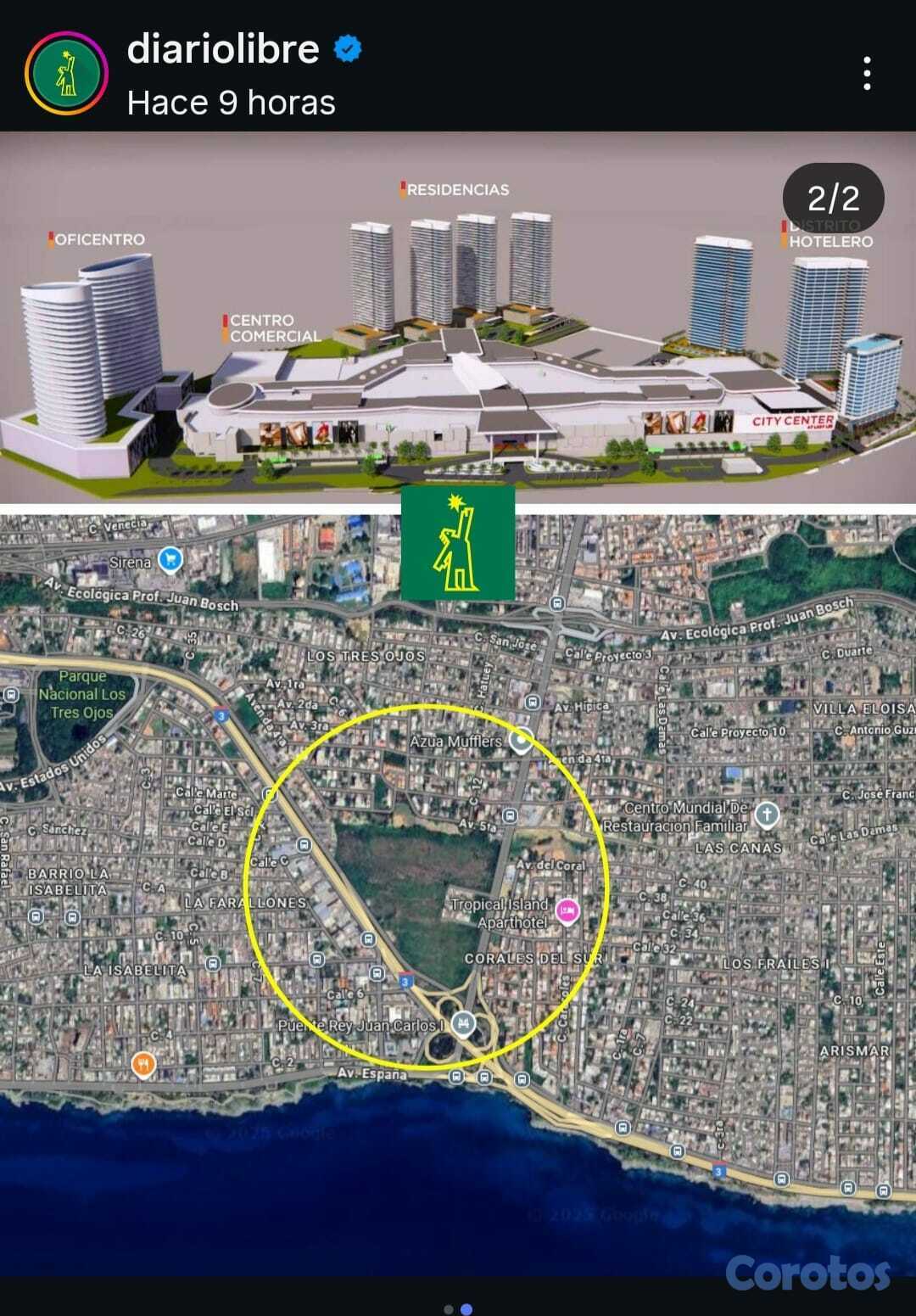This screenshot has height=1316, width=916.
Task: Open the three-dot overflow menu
Action: click(x=866, y=74)
